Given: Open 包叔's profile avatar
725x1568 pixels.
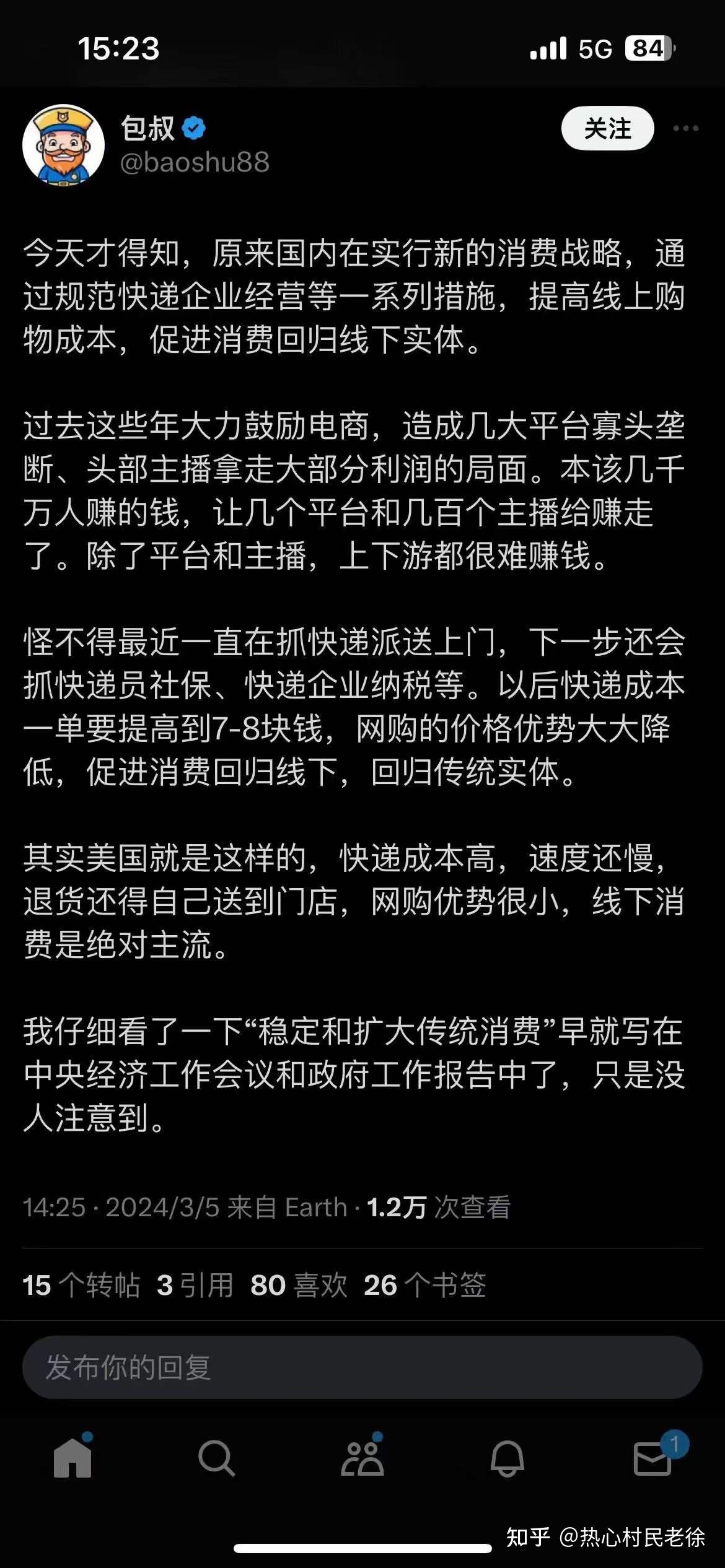Looking at the screenshot, I should [63, 145].
